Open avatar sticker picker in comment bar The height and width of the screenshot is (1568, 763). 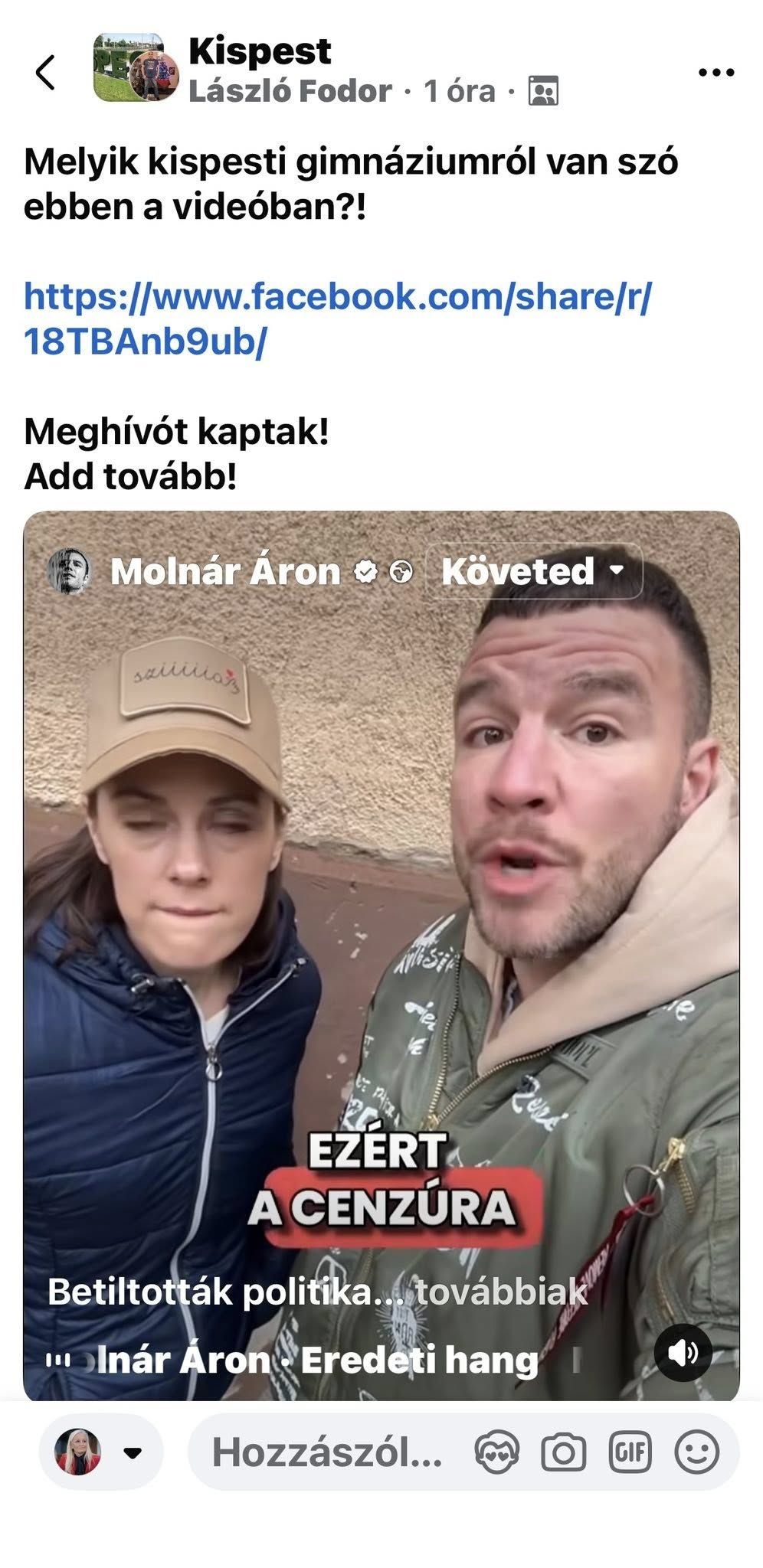(496, 1452)
